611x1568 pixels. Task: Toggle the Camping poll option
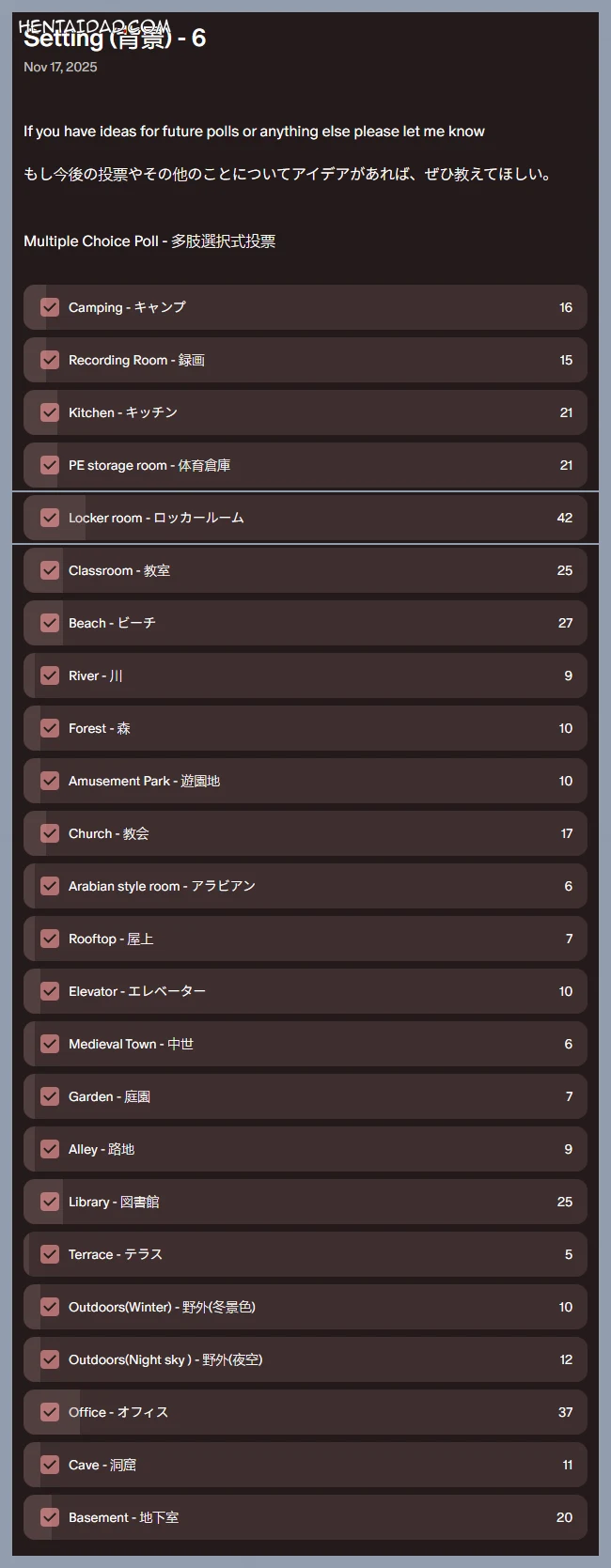coord(50,307)
